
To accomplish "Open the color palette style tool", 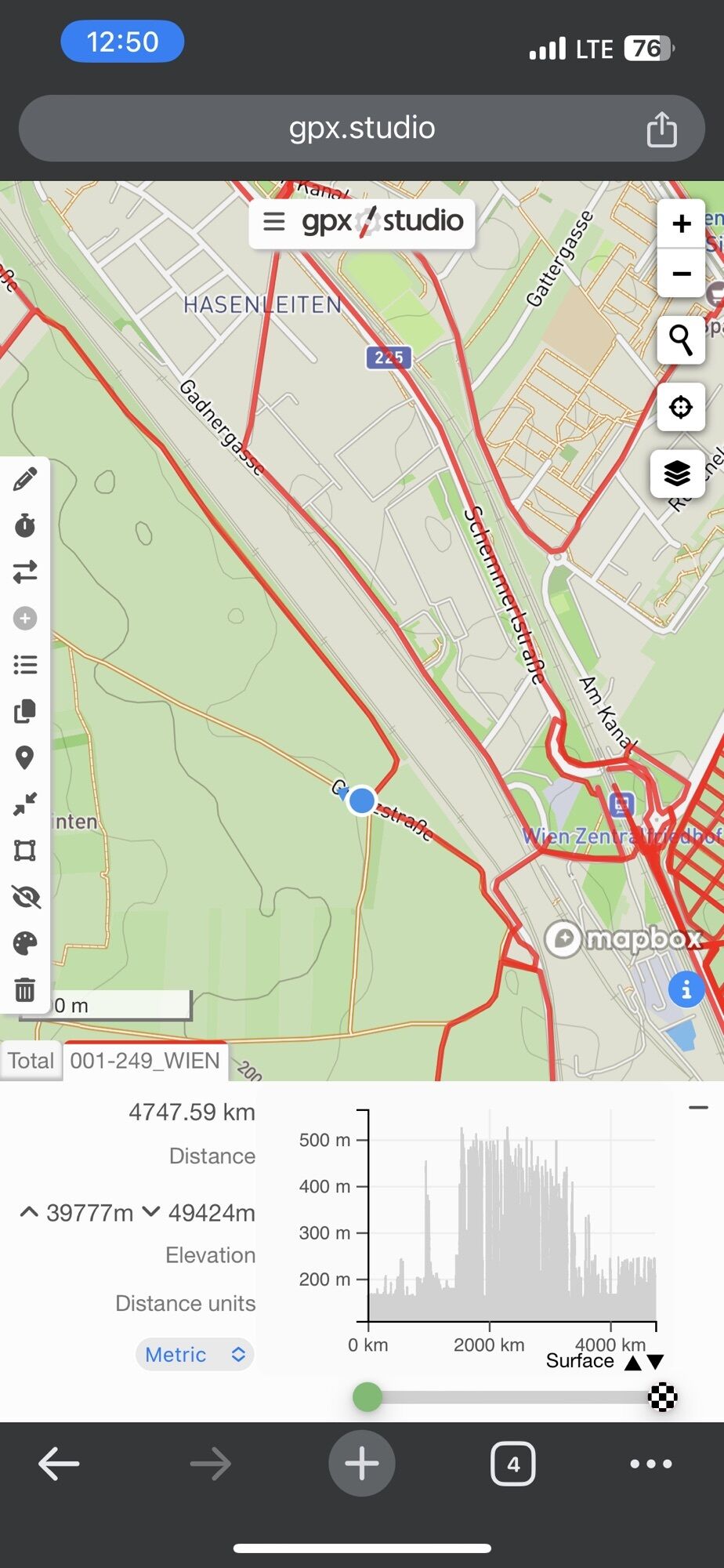I will point(25,943).
